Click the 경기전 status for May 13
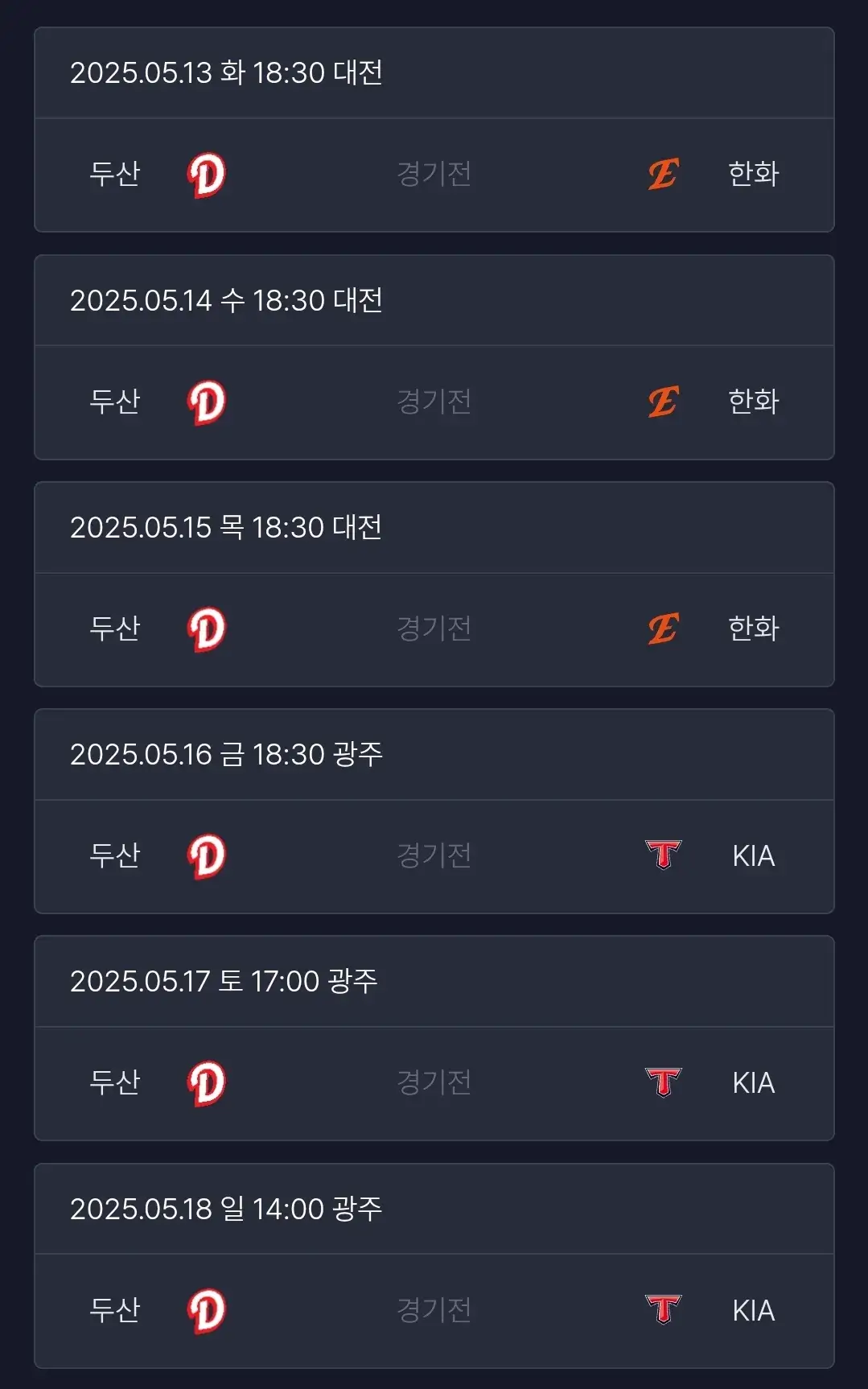The height and width of the screenshot is (1389, 868). (434, 175)
